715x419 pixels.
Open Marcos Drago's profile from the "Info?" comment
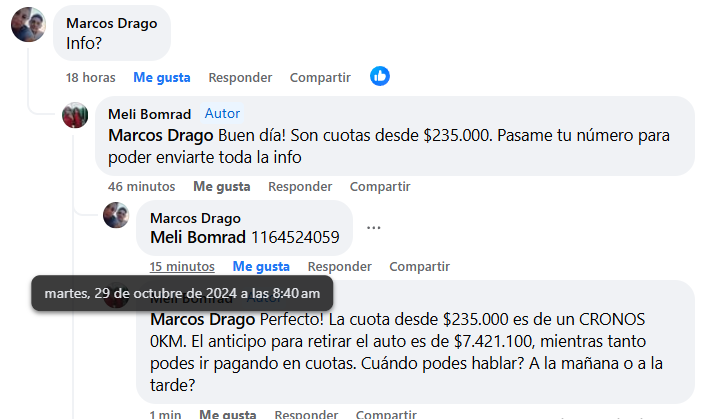(x=111, y=23)
